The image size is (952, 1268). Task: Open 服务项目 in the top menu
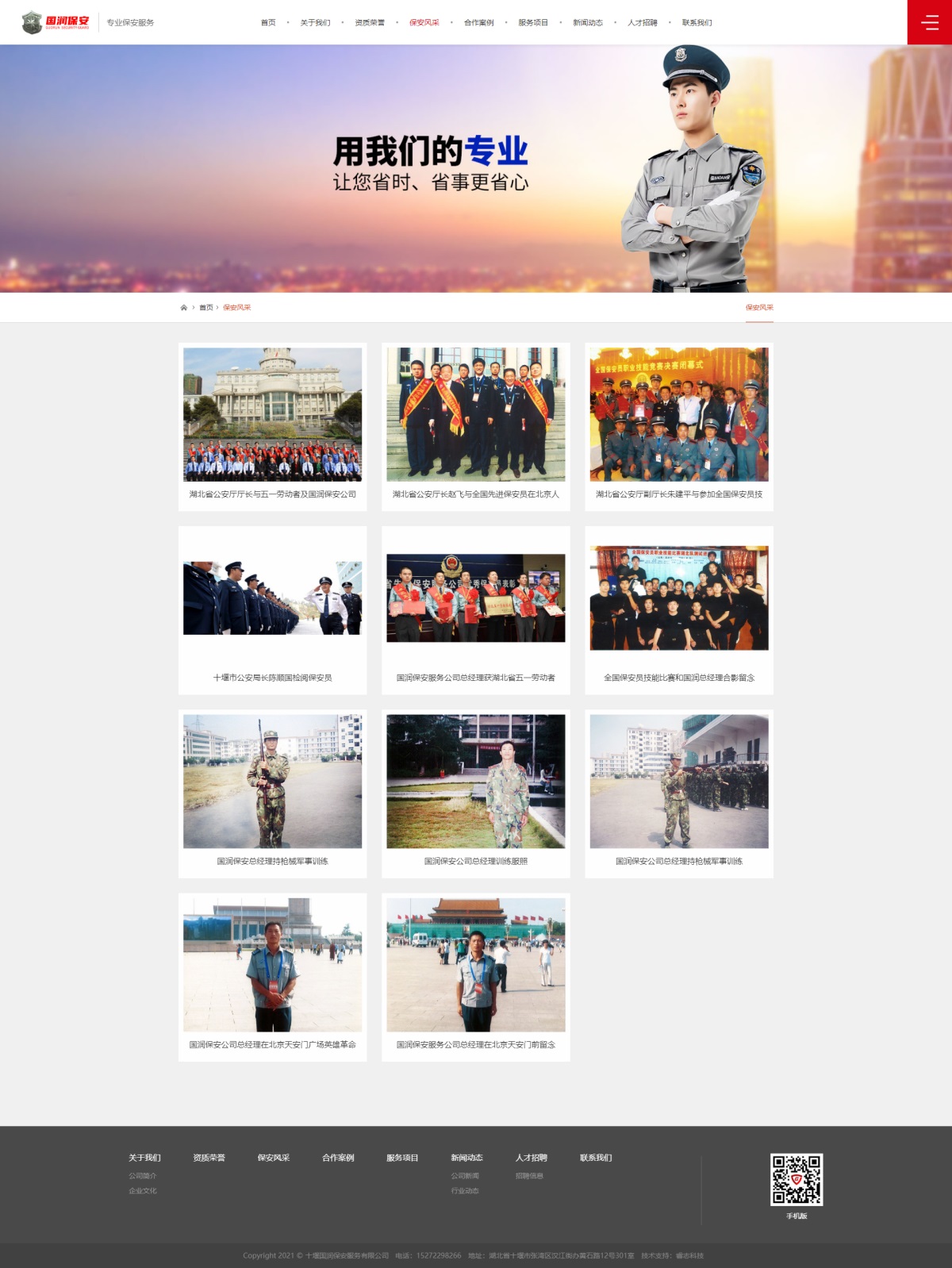(x=533, y=23)
